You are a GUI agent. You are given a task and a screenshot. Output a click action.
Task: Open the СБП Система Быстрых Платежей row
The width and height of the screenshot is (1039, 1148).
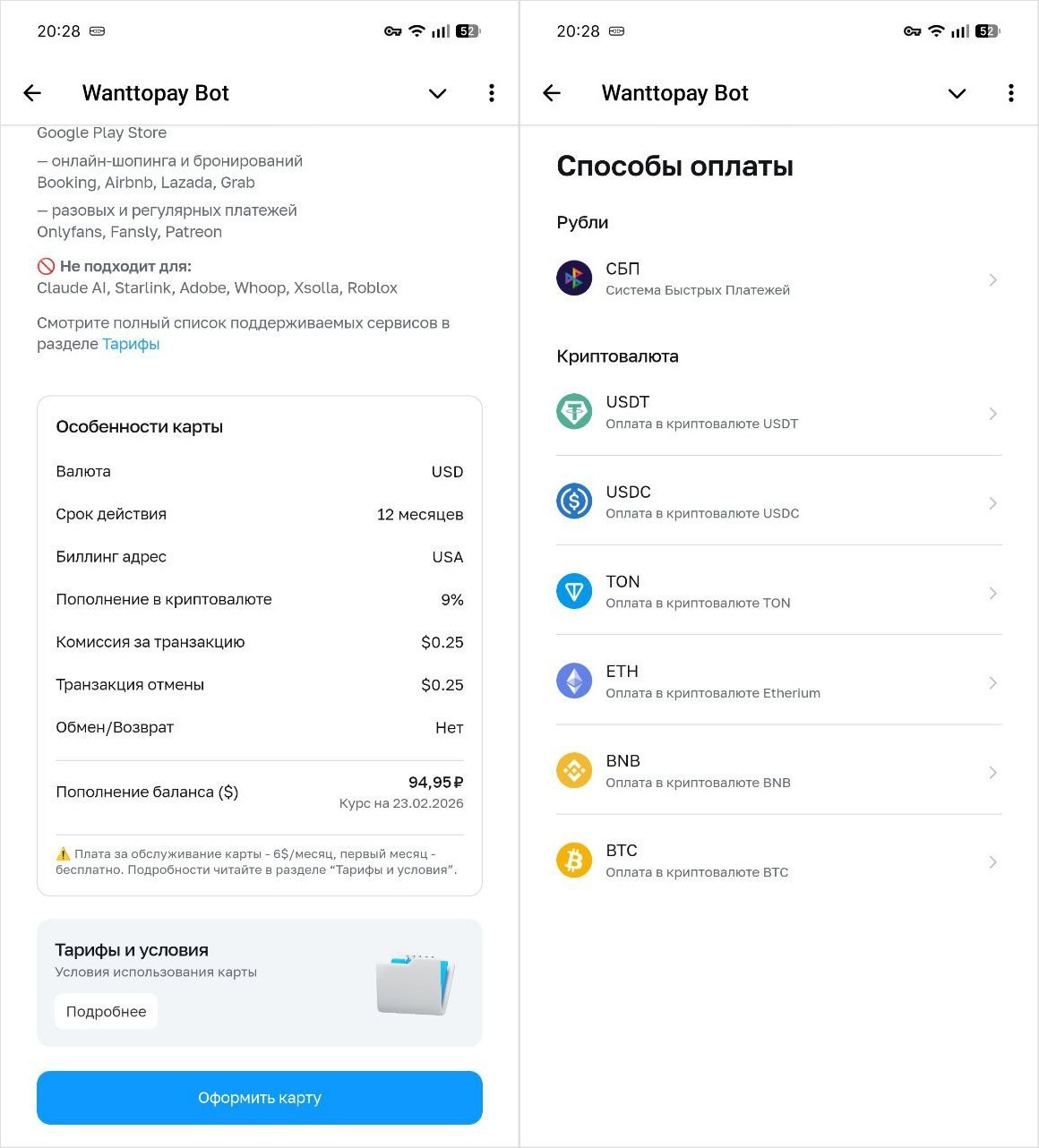(x=778, y=278)
